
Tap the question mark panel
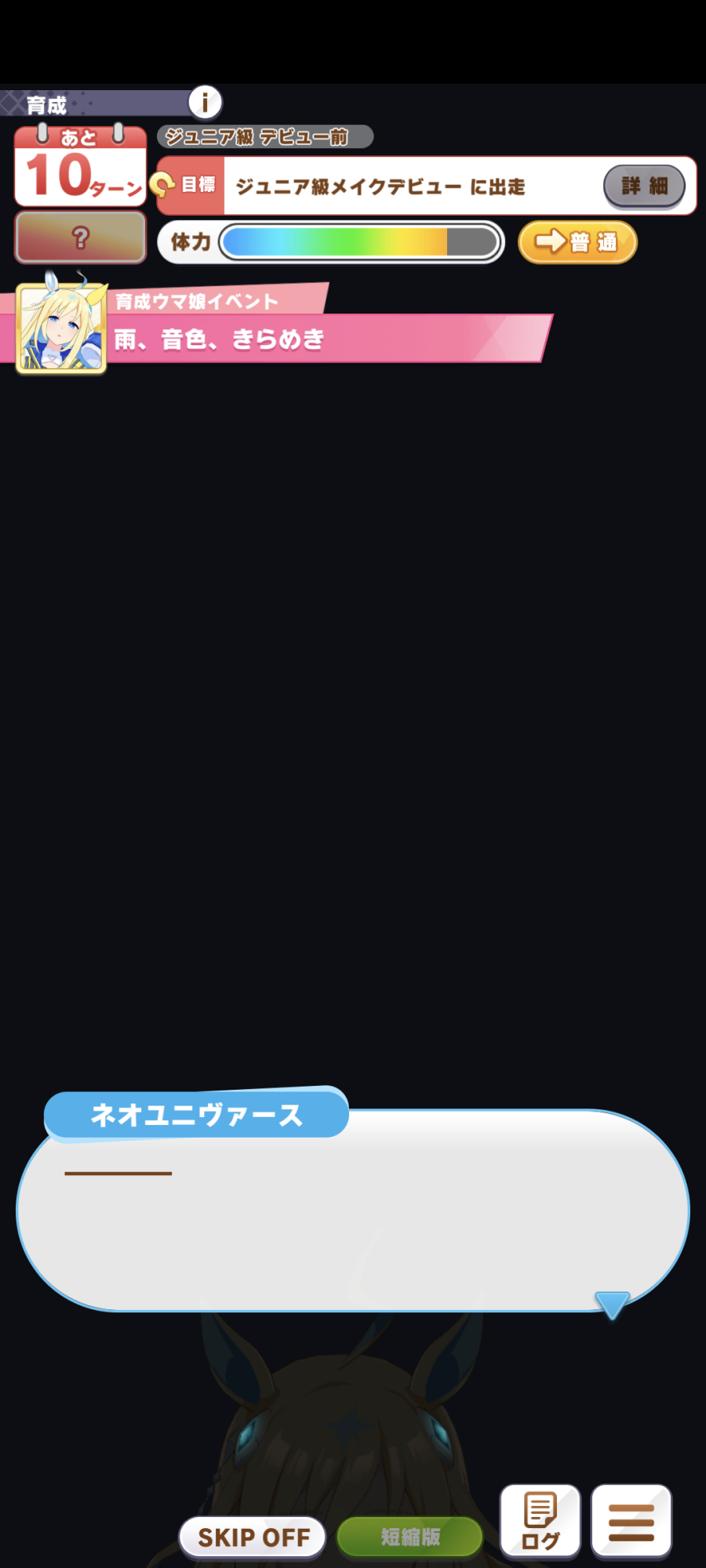(81, 237)
